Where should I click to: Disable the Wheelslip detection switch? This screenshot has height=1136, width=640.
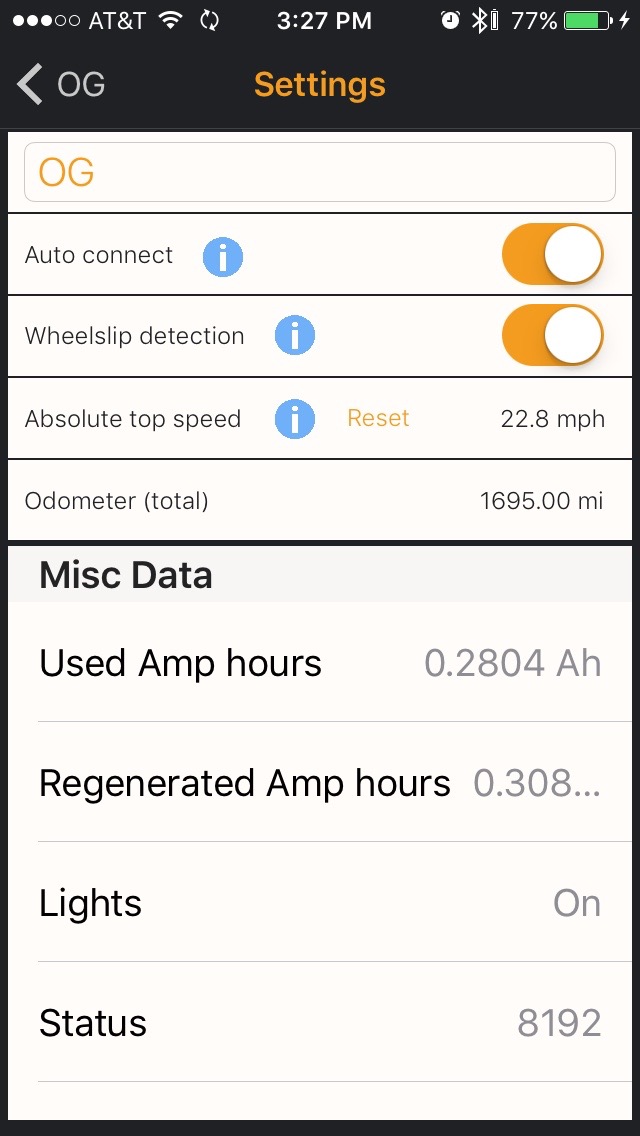tap(552, 336)
